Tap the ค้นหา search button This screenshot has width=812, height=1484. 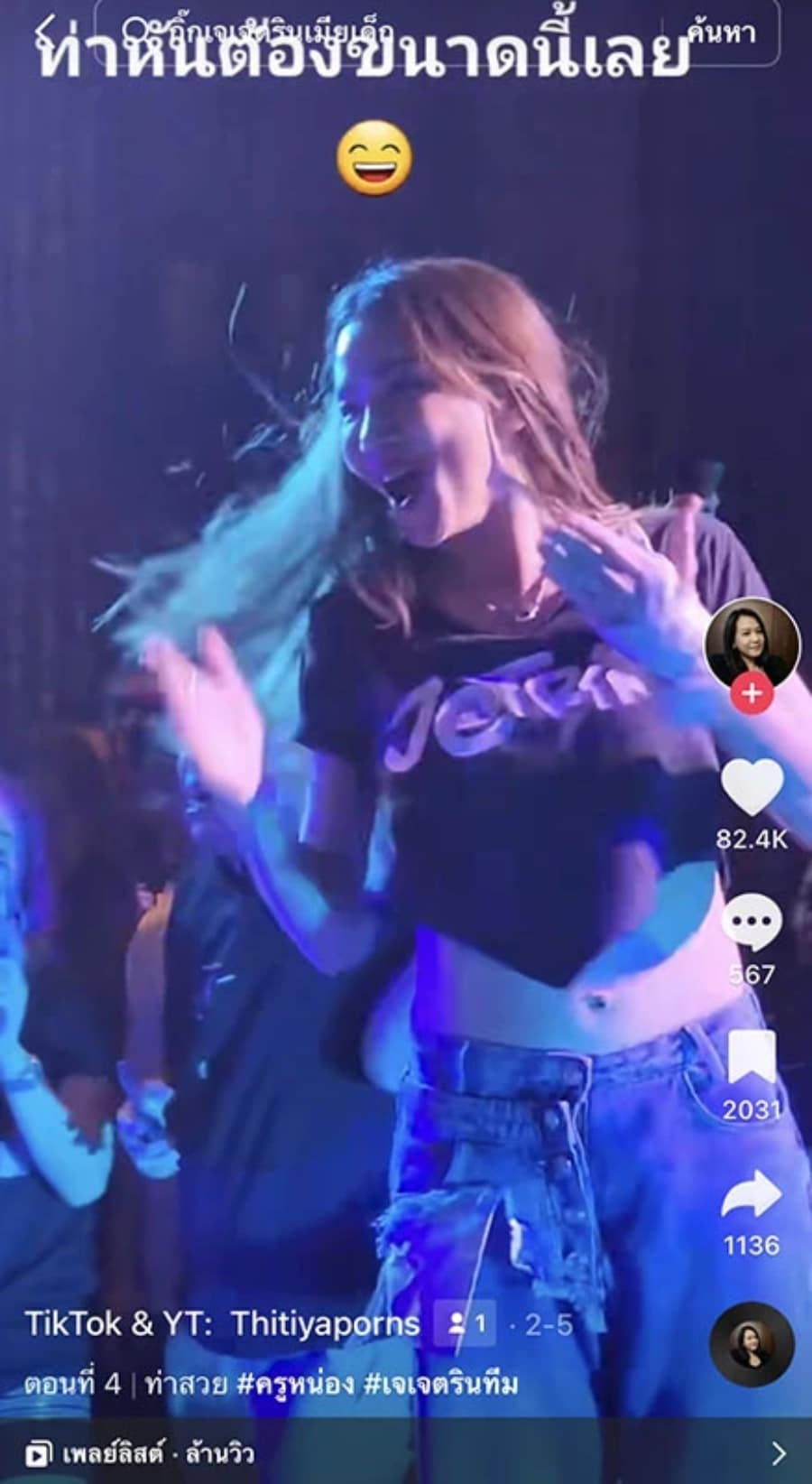pyautogui.click(x=720, y=32)
